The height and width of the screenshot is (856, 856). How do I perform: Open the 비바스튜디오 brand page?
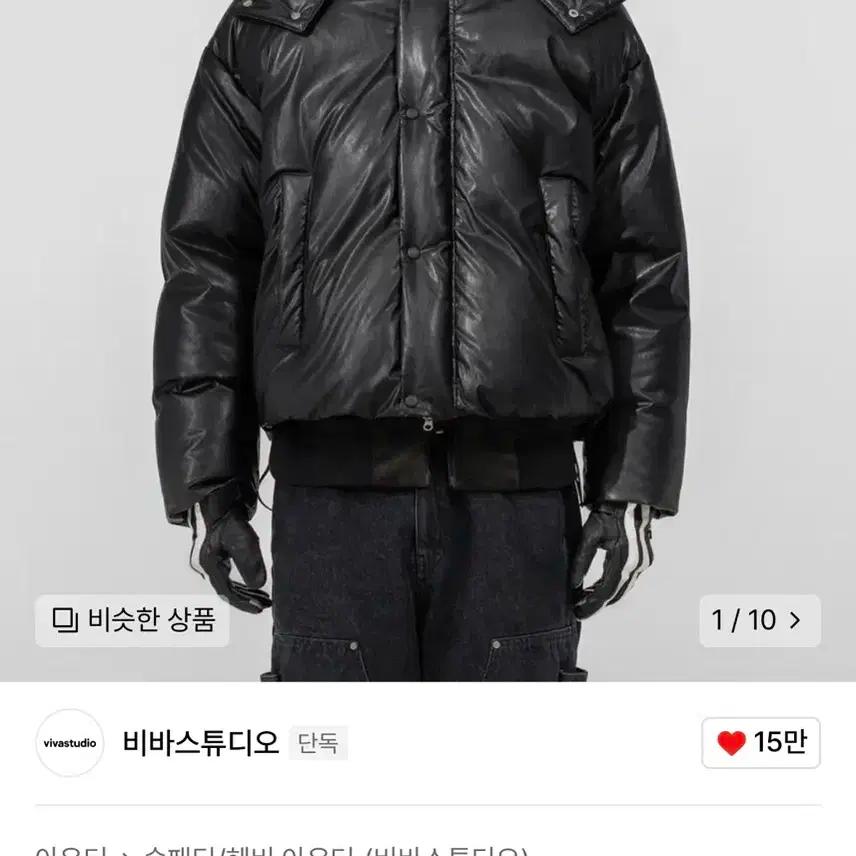(201, 743)
